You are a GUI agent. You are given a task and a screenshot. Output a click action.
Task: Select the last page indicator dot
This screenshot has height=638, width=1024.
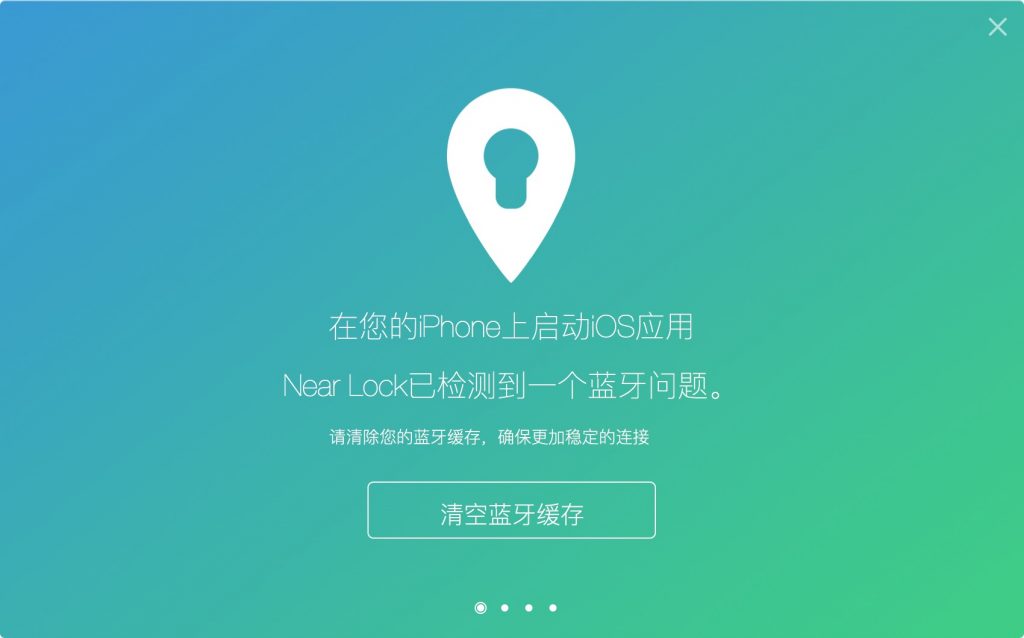click(553, 607)
